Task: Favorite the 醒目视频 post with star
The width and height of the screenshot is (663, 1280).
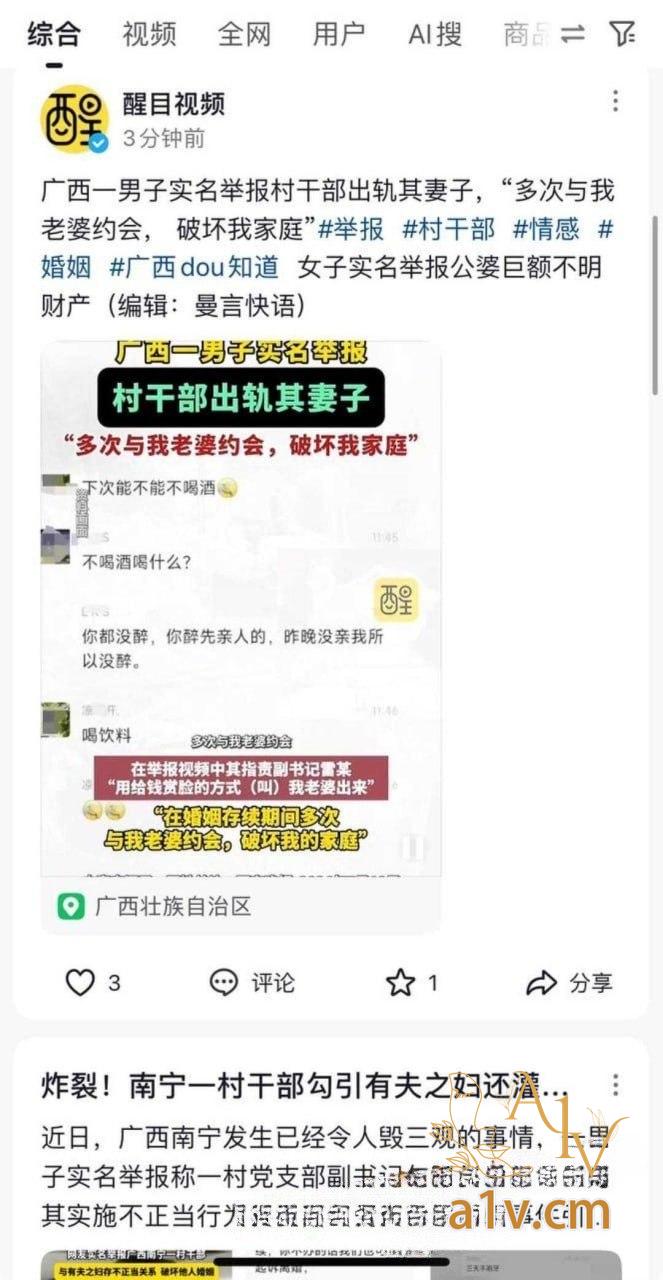Action: (x=400, y=983)
